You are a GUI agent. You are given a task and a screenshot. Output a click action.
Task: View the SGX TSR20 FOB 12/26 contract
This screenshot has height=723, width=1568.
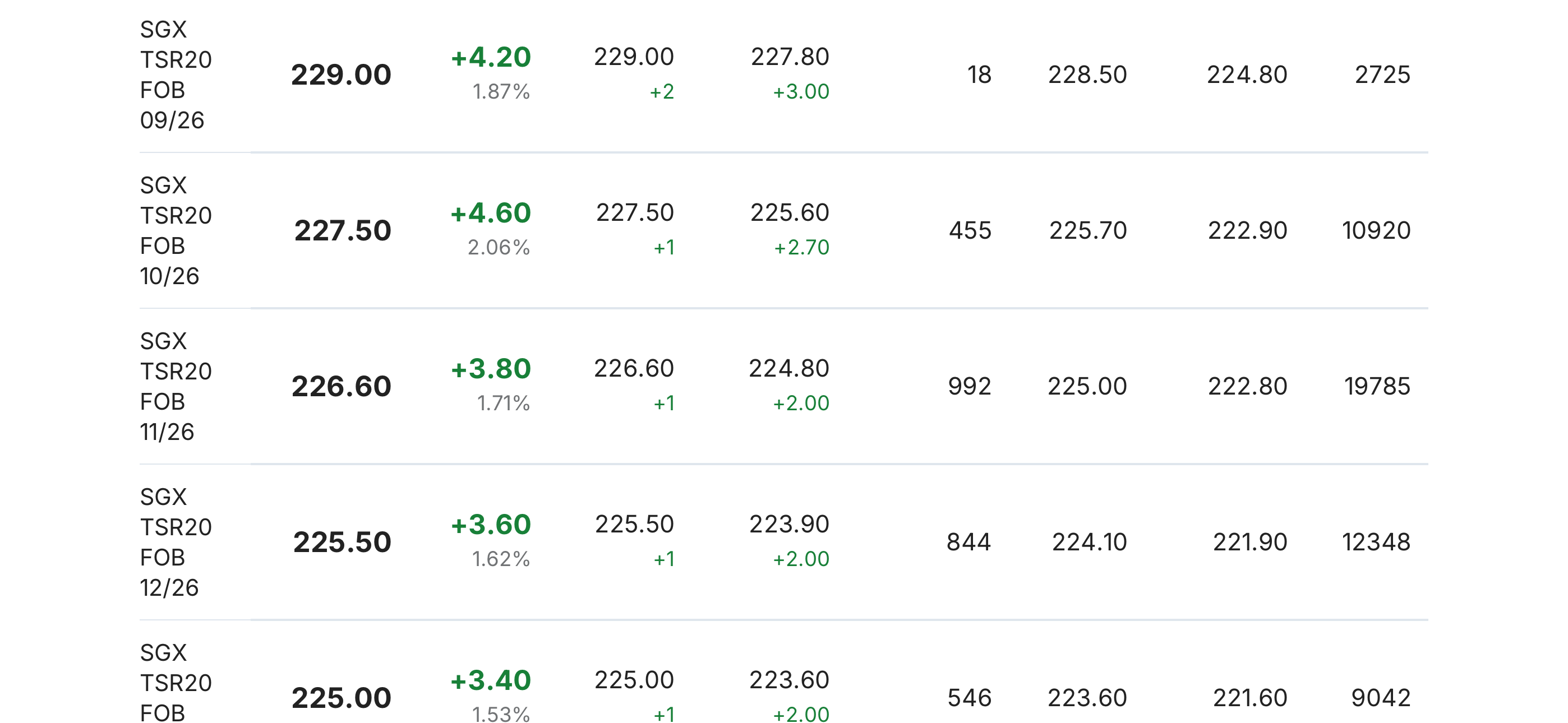click(x=783, y=543)
